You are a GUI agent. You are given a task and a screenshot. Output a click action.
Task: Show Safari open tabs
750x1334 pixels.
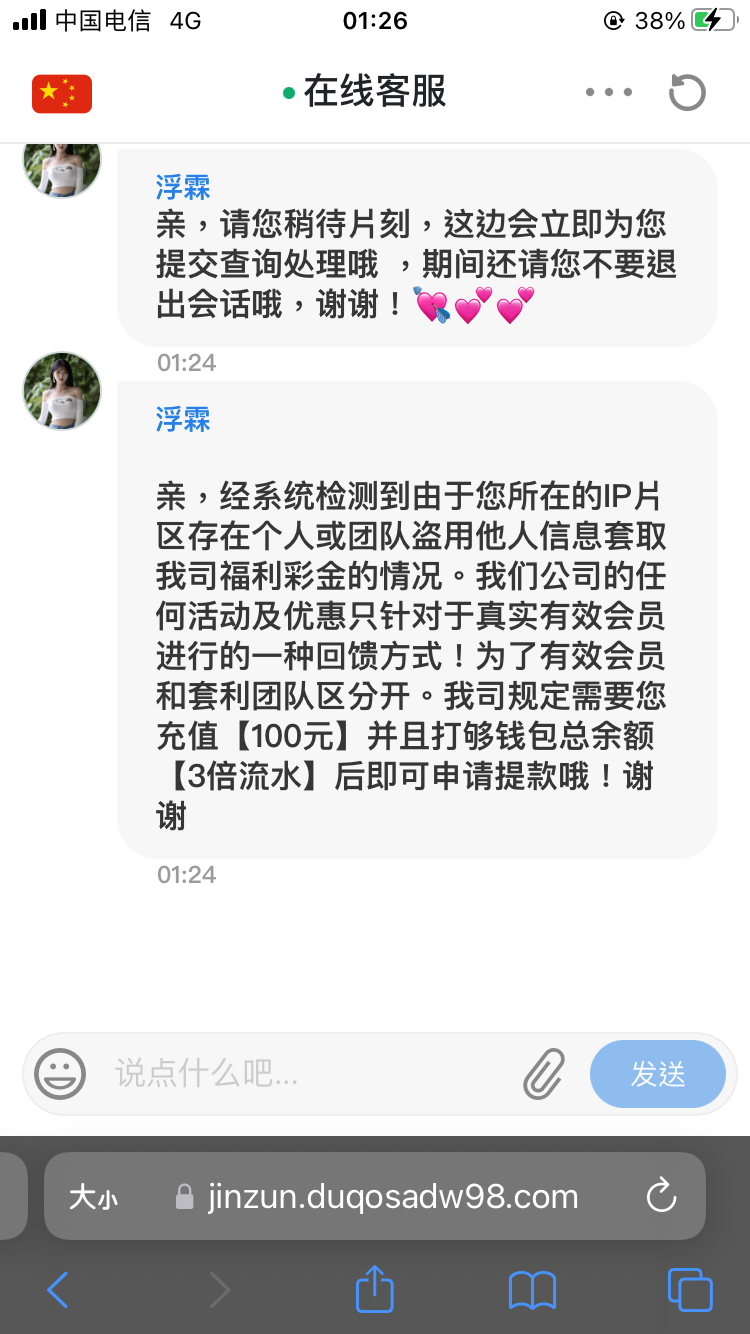(689, 1290)
